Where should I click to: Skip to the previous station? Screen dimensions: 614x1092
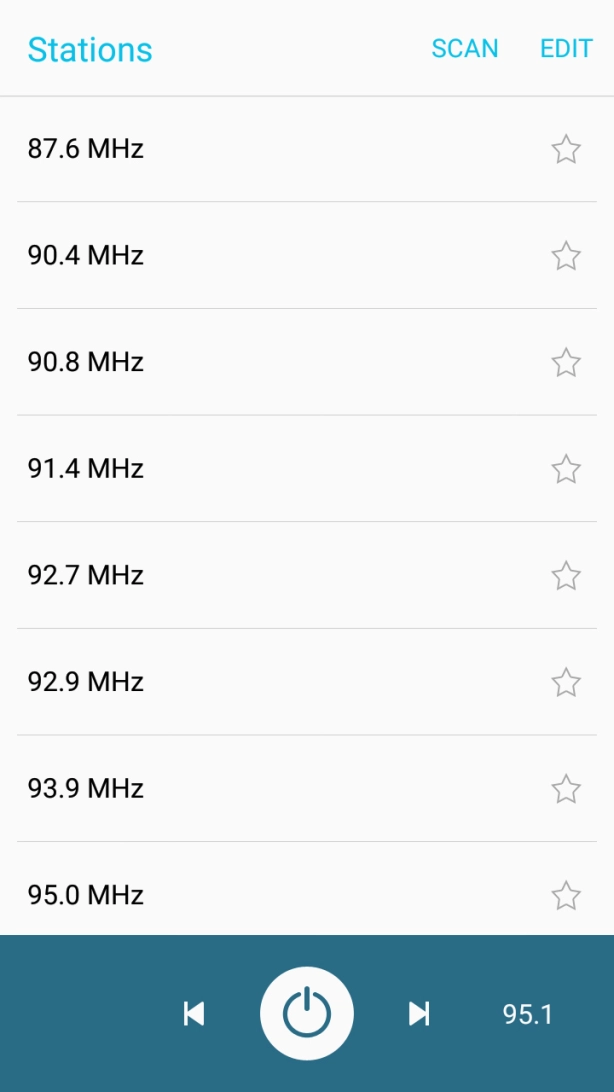click(x=194, y=1014)
